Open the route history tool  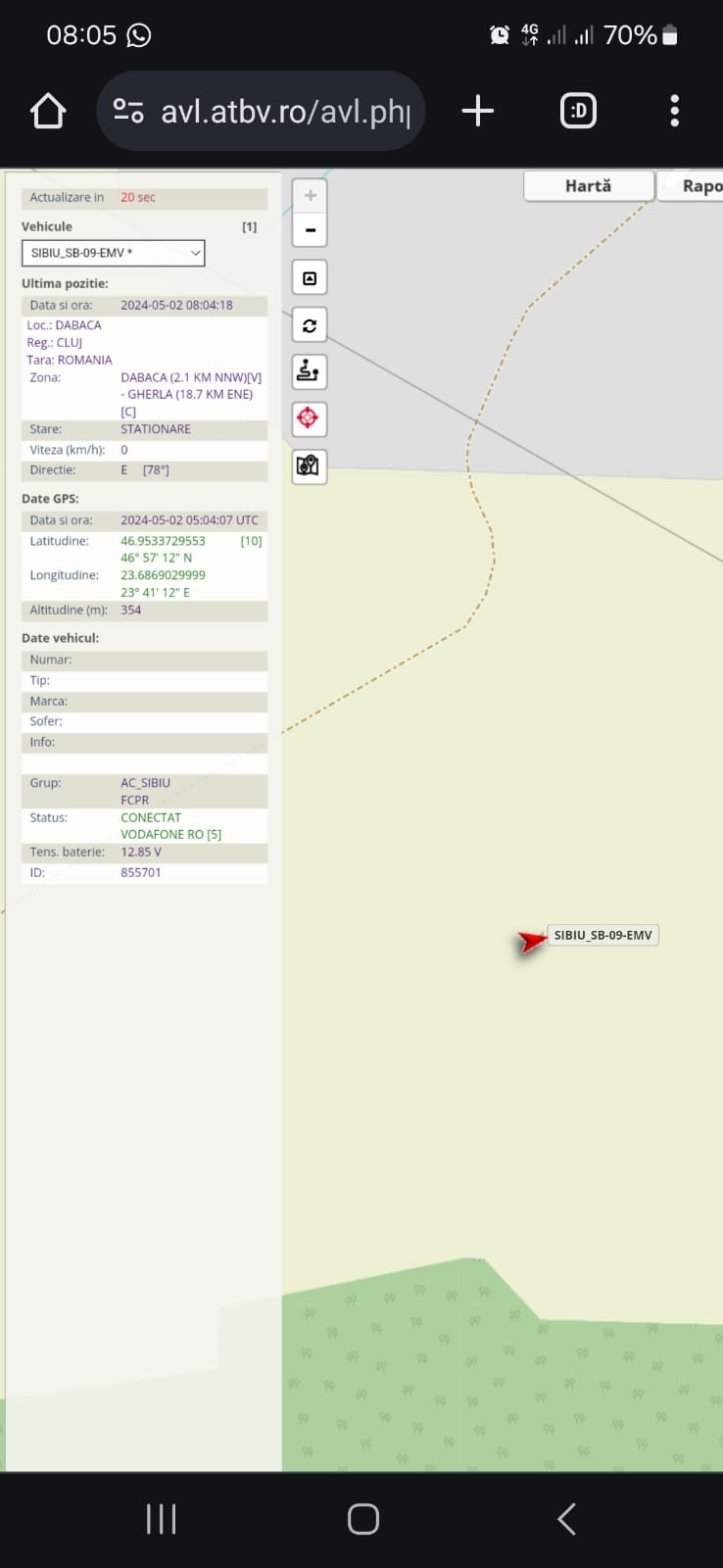310,372
